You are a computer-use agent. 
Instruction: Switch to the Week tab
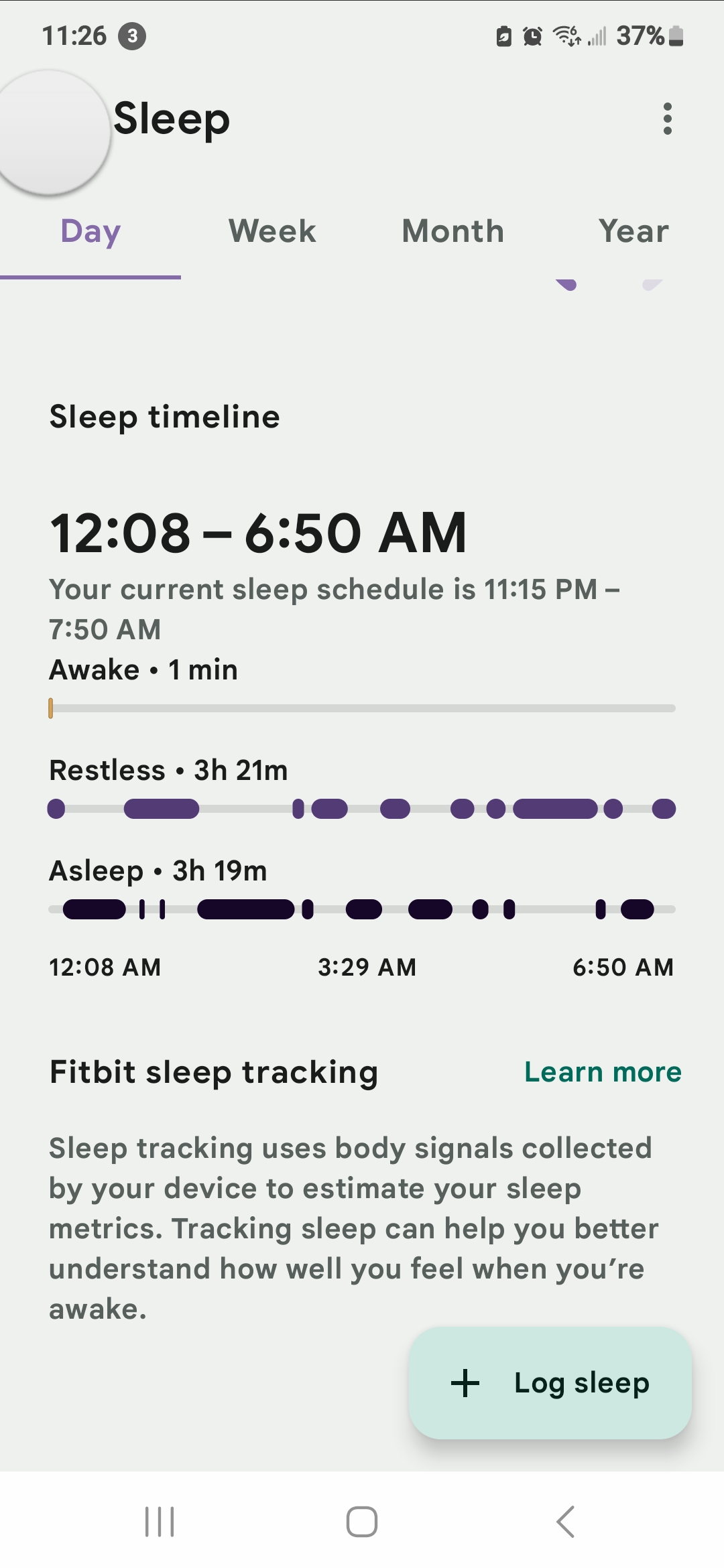point(271,231)
